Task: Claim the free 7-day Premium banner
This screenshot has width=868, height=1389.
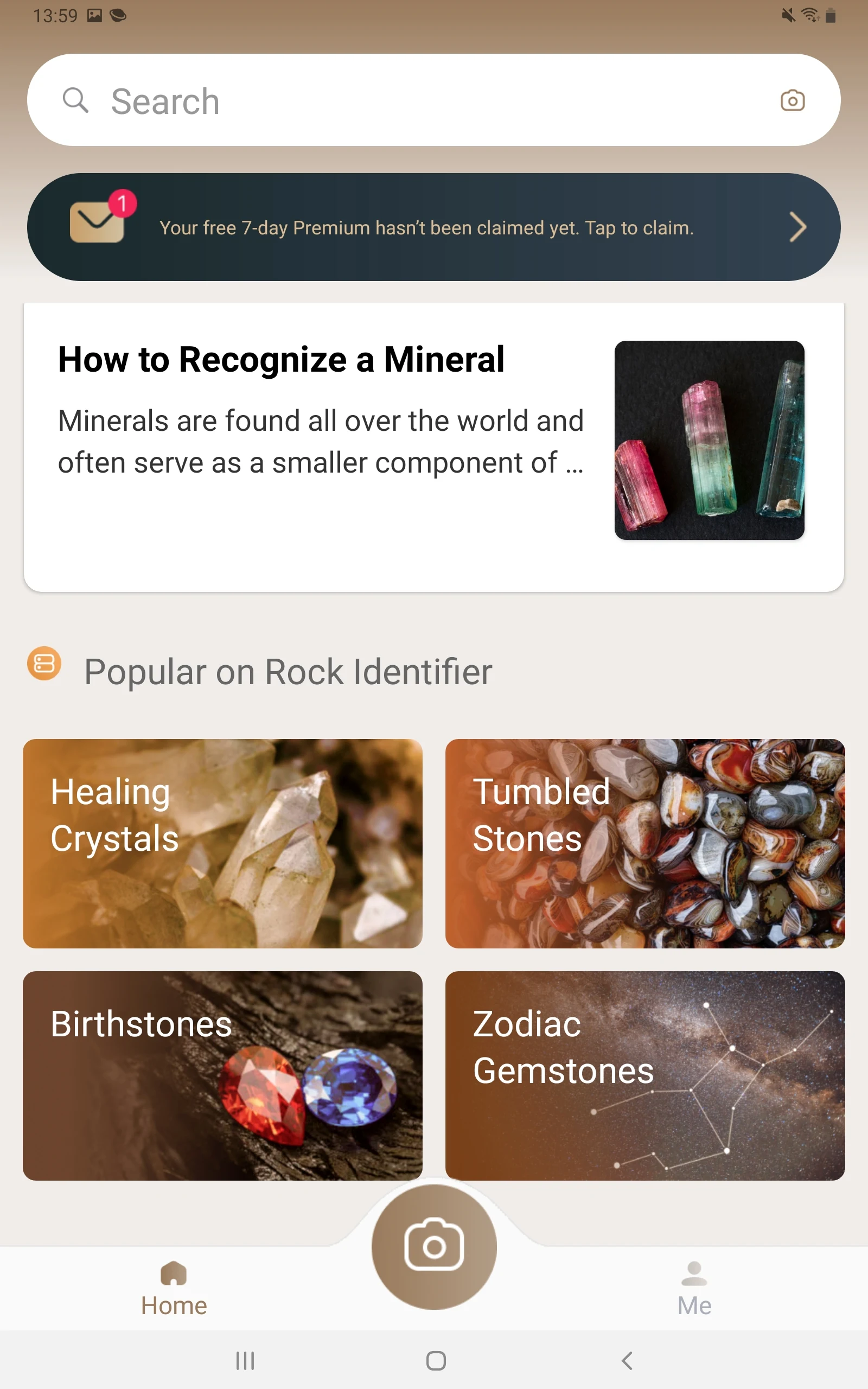Action: point(433,227)
